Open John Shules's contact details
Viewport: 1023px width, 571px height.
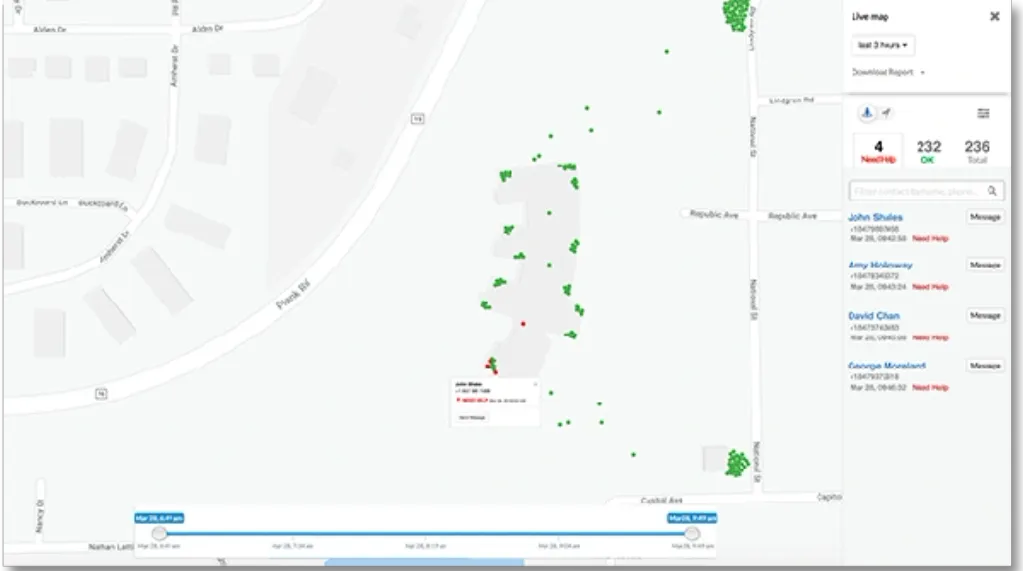pyautogui.click(x=875, y=217)
